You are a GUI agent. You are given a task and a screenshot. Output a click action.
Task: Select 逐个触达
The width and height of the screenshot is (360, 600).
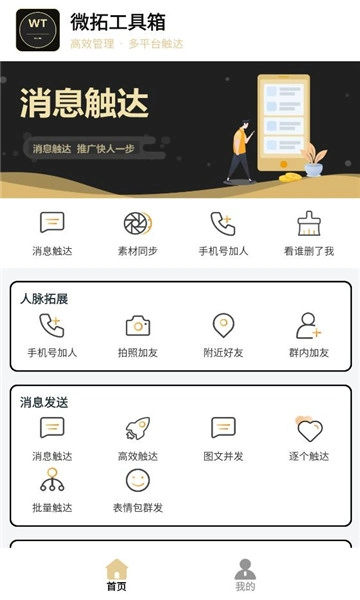click(309, 439)
